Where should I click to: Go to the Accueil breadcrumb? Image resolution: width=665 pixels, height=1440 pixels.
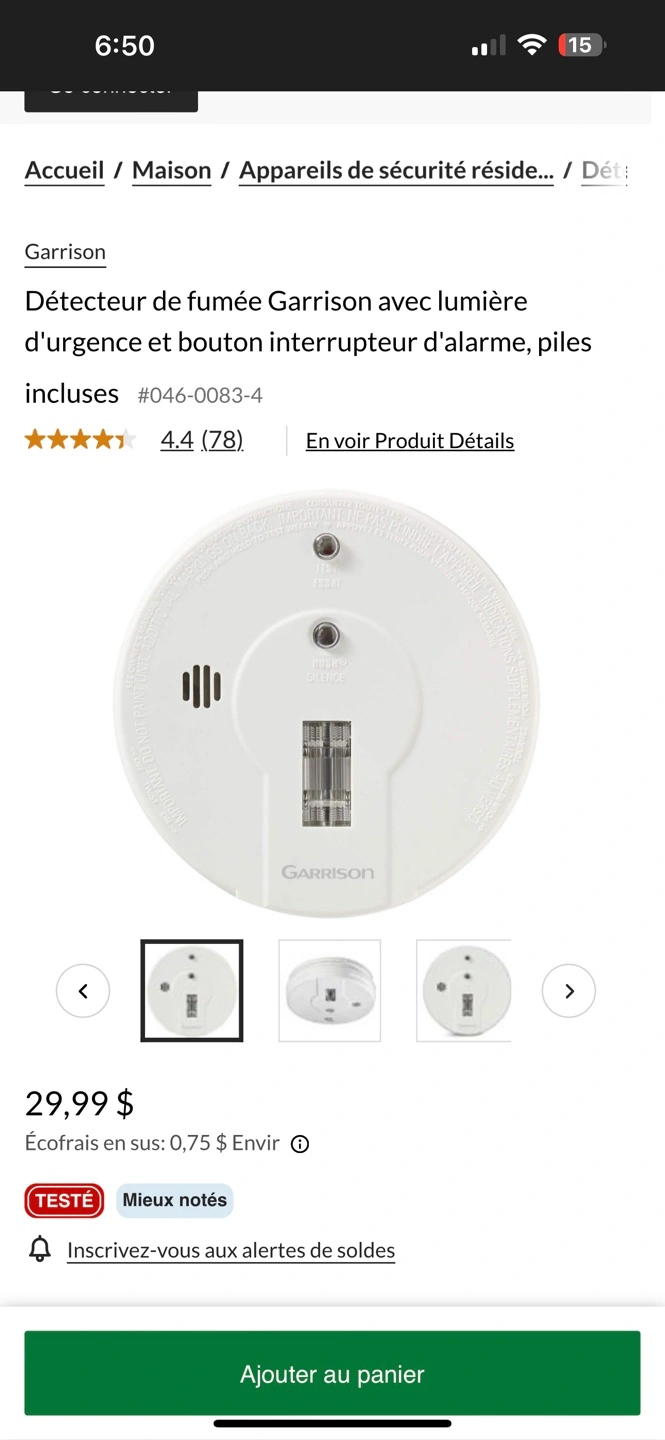pyautogui.click(x=64, y=171)
